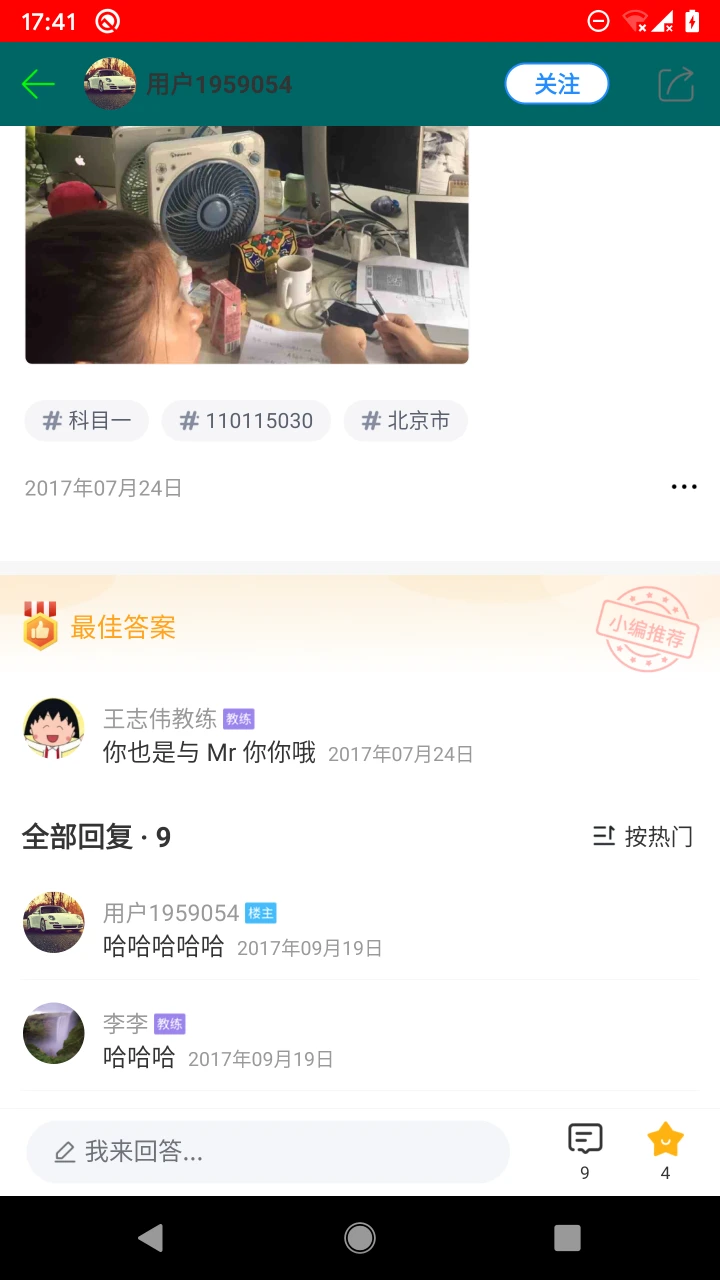Go to the Android home screen
The width and height of the screenshot is (720, 1280).
(360, 1238)
